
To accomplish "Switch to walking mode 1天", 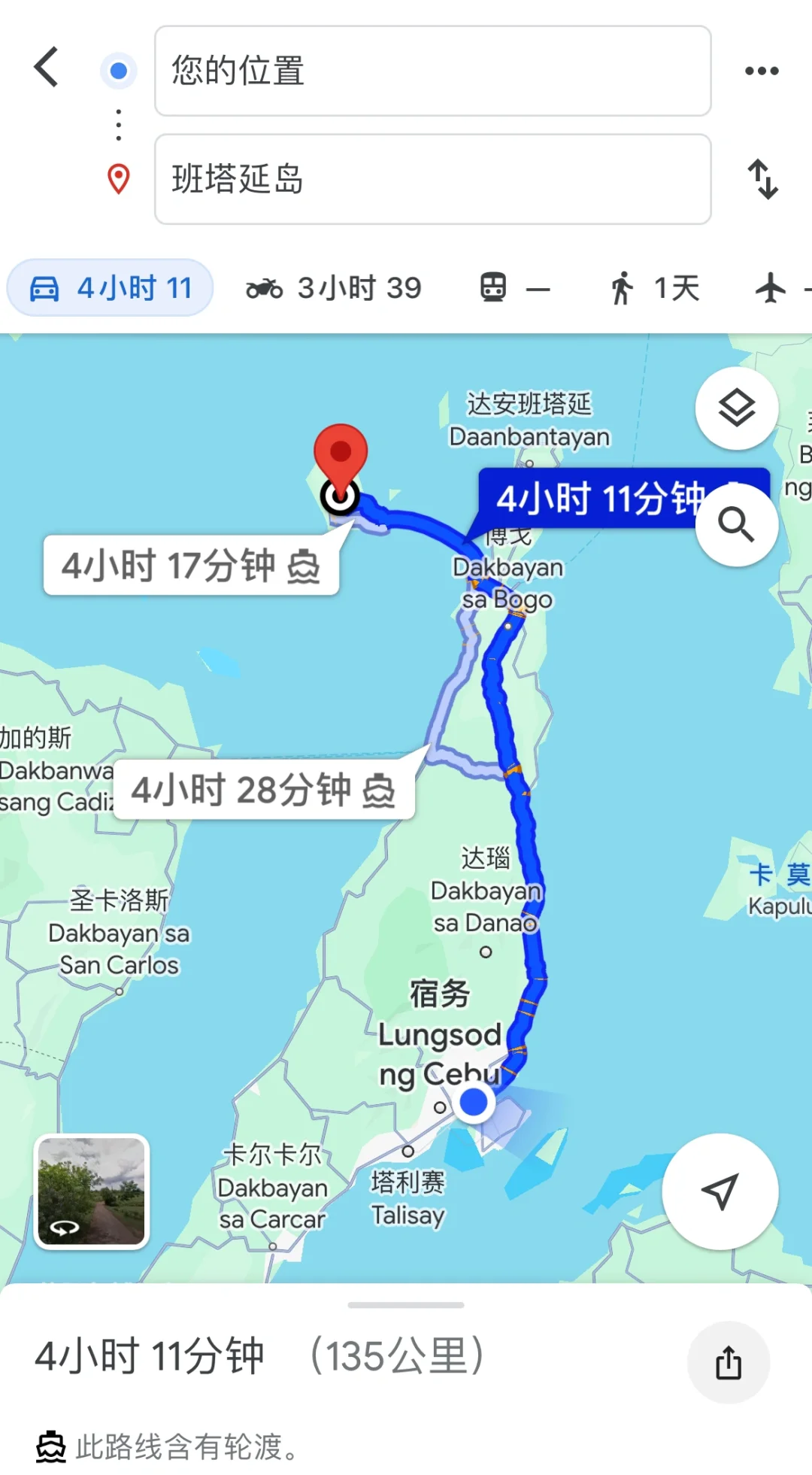I will point(654,288).
